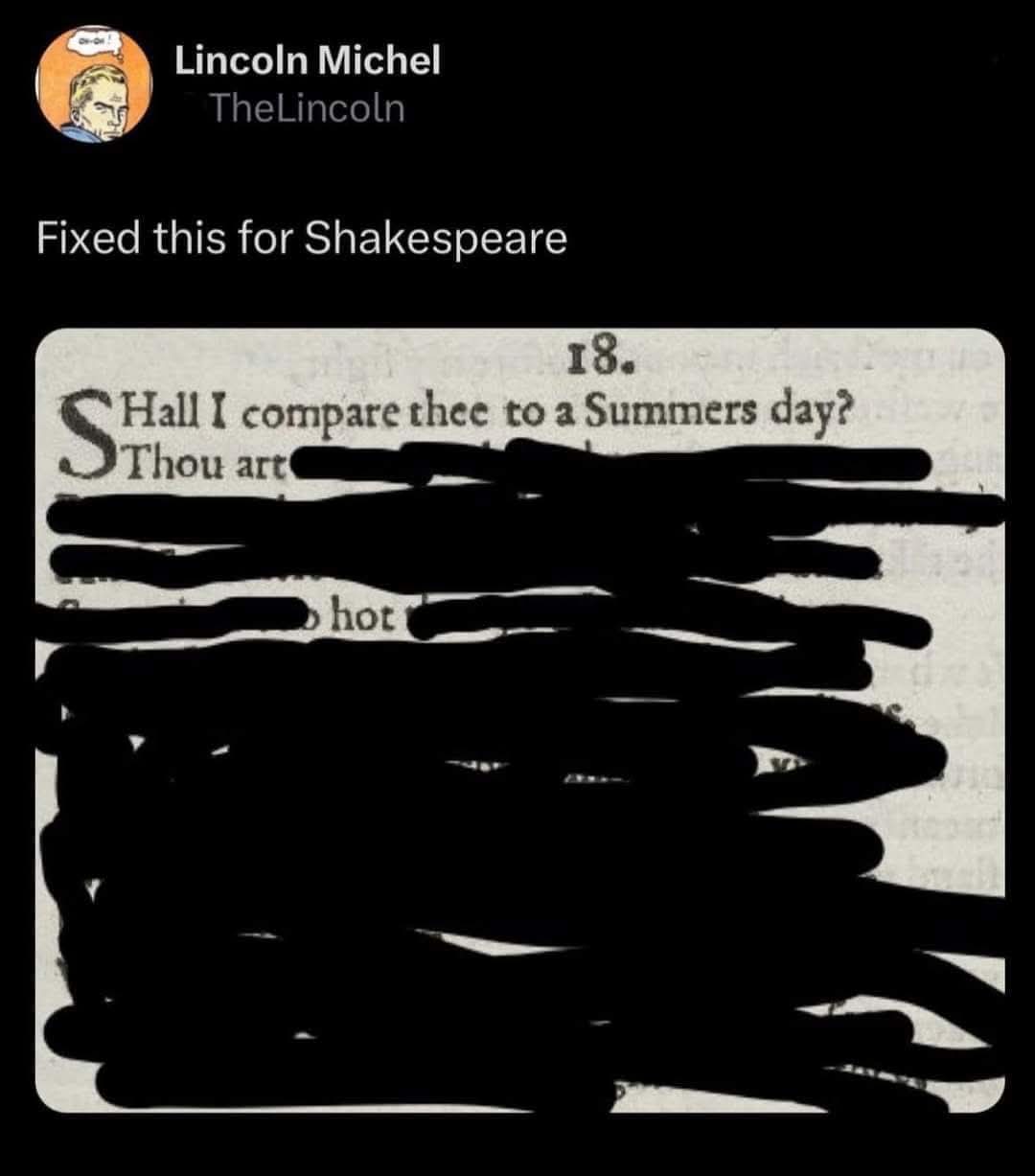Open the Lincoln Michel profile name

pos(307,61)
